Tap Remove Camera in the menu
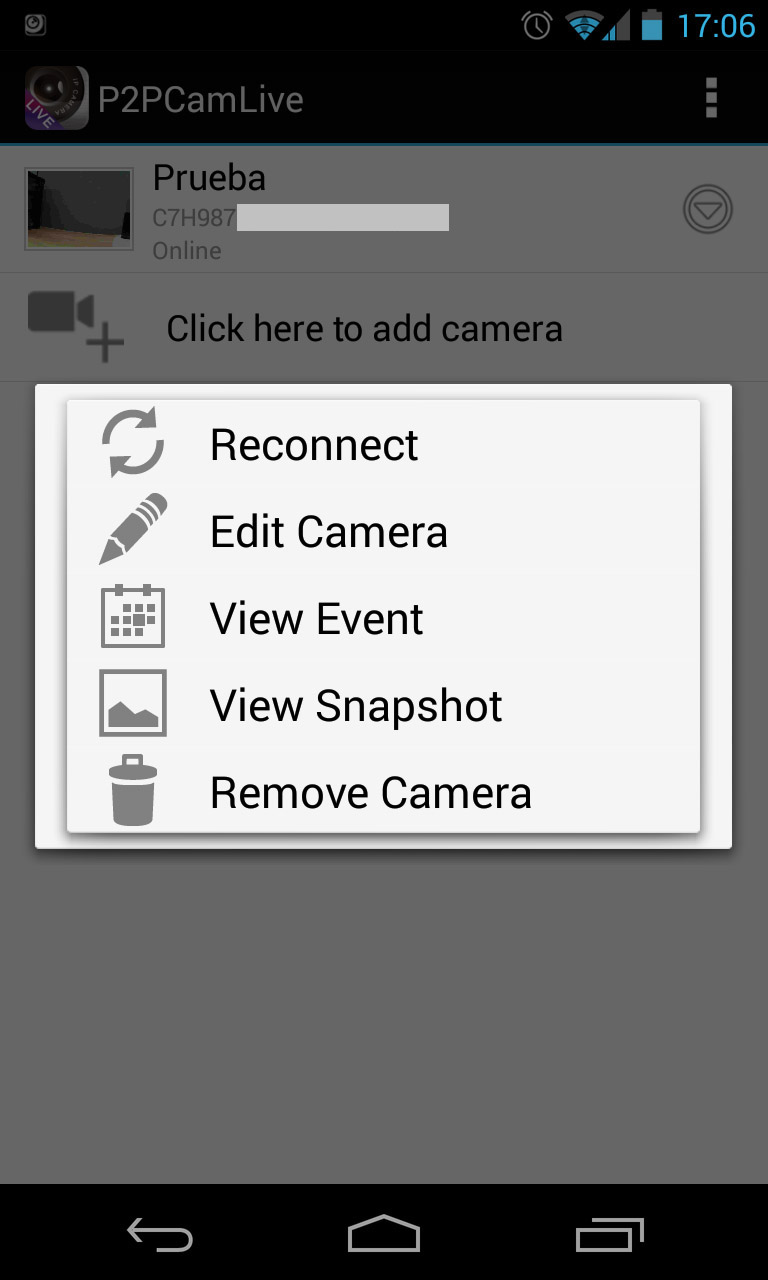 (x=383, y=792)
